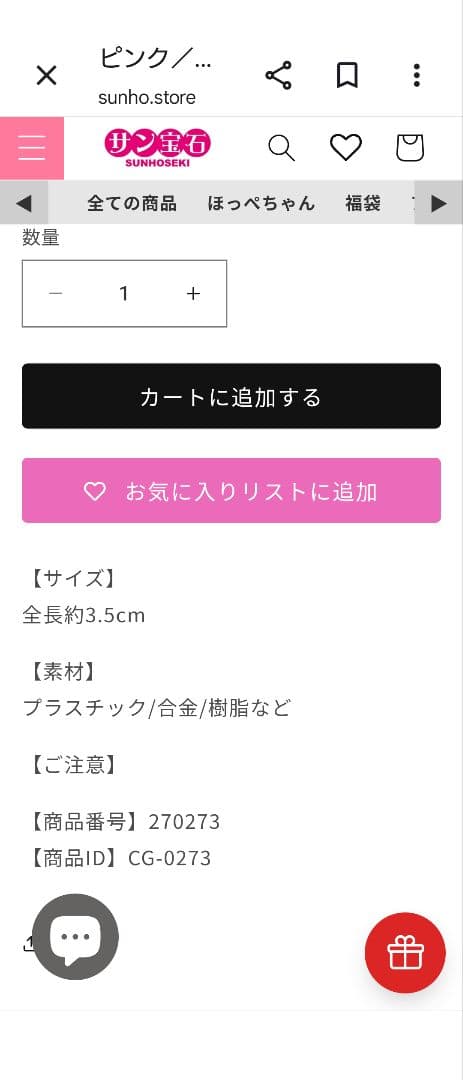View the wishlist heart in header
This screenshot has height=1080, width=463.
346,148
